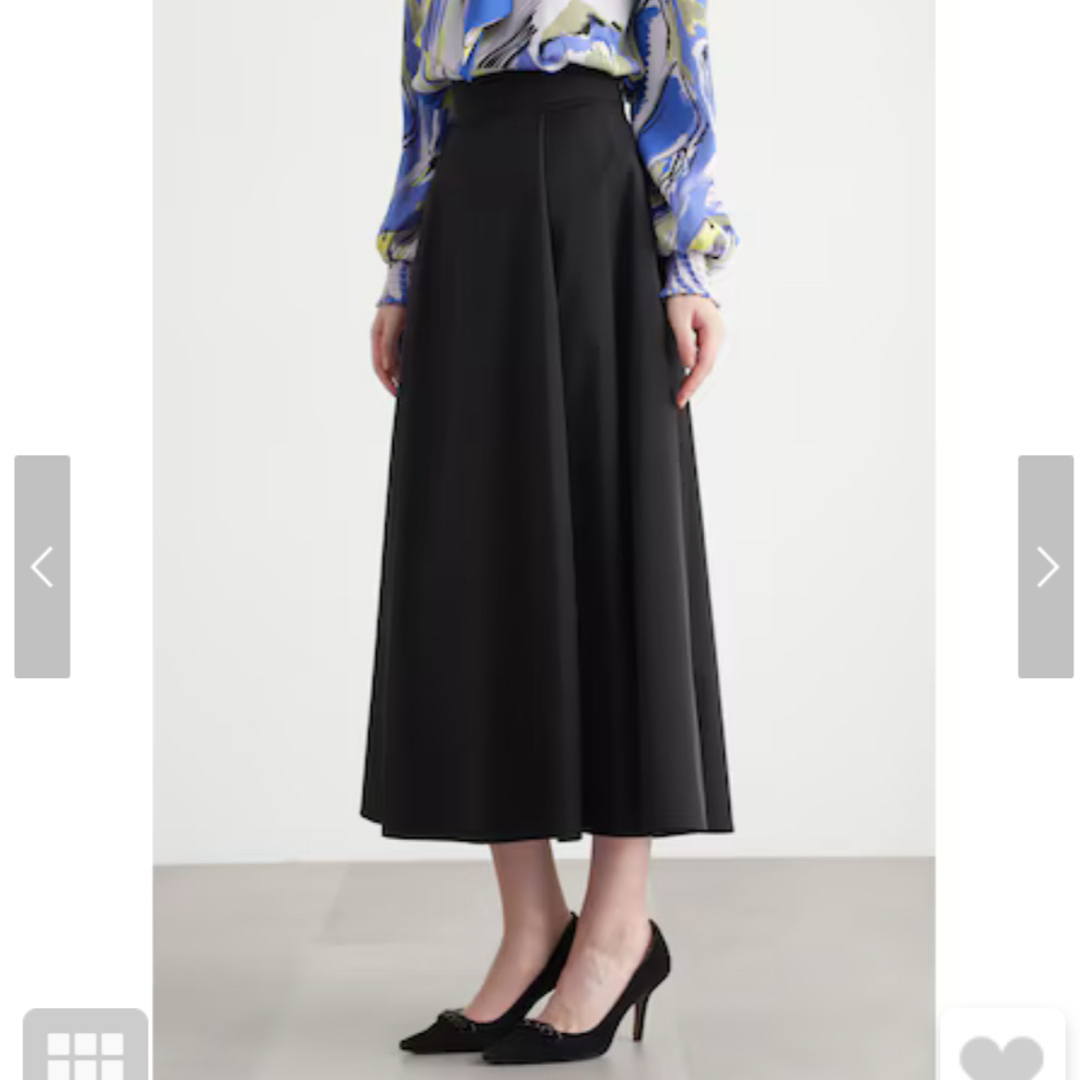Add this skirt to favorites
The image size is (1080, 1080).
click(x=1001, y=1052)
